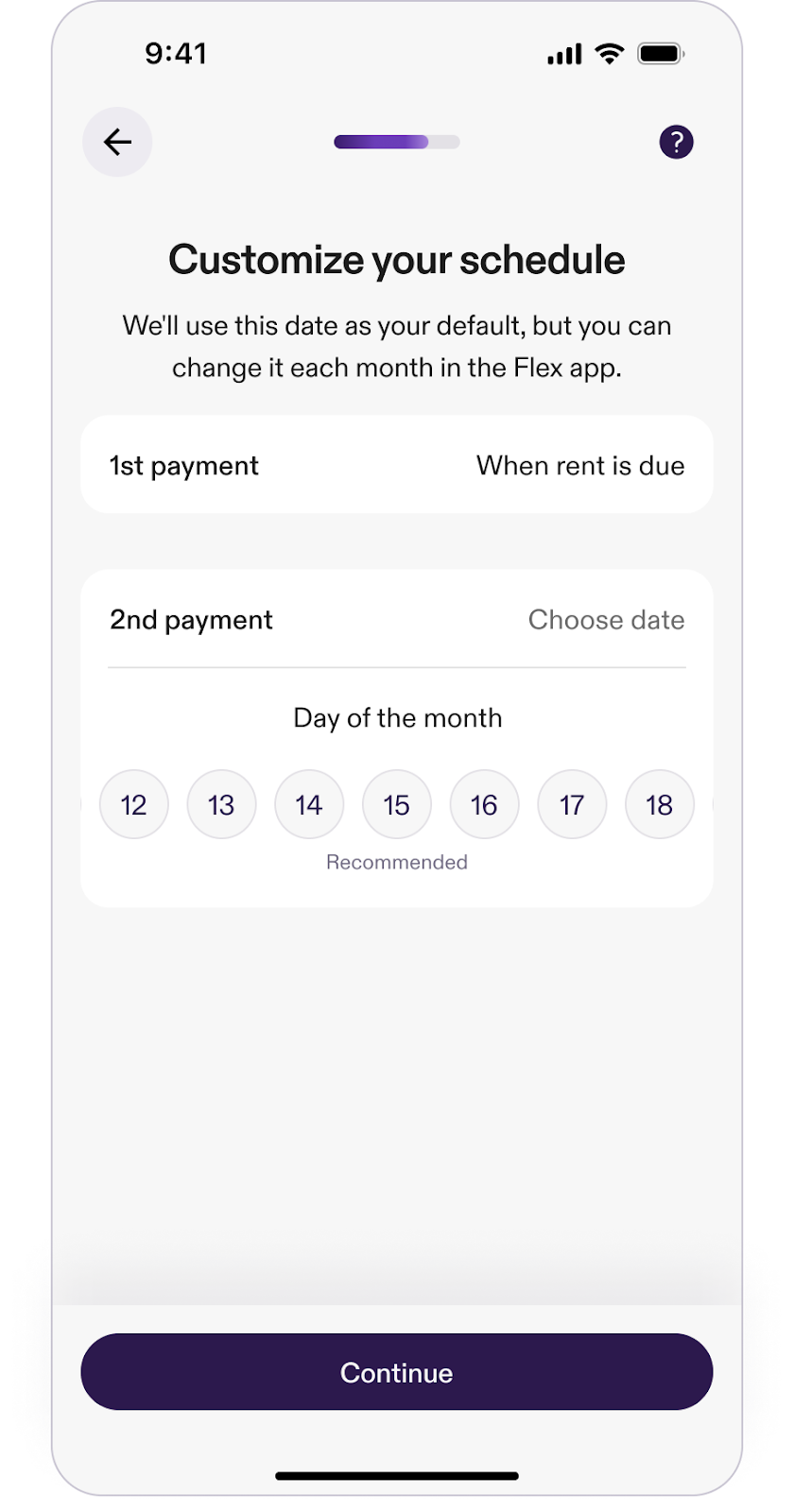This screenshot has width=794, height=1512.
Task: Select day 18 of the month
Action: (x=660, y=804)
